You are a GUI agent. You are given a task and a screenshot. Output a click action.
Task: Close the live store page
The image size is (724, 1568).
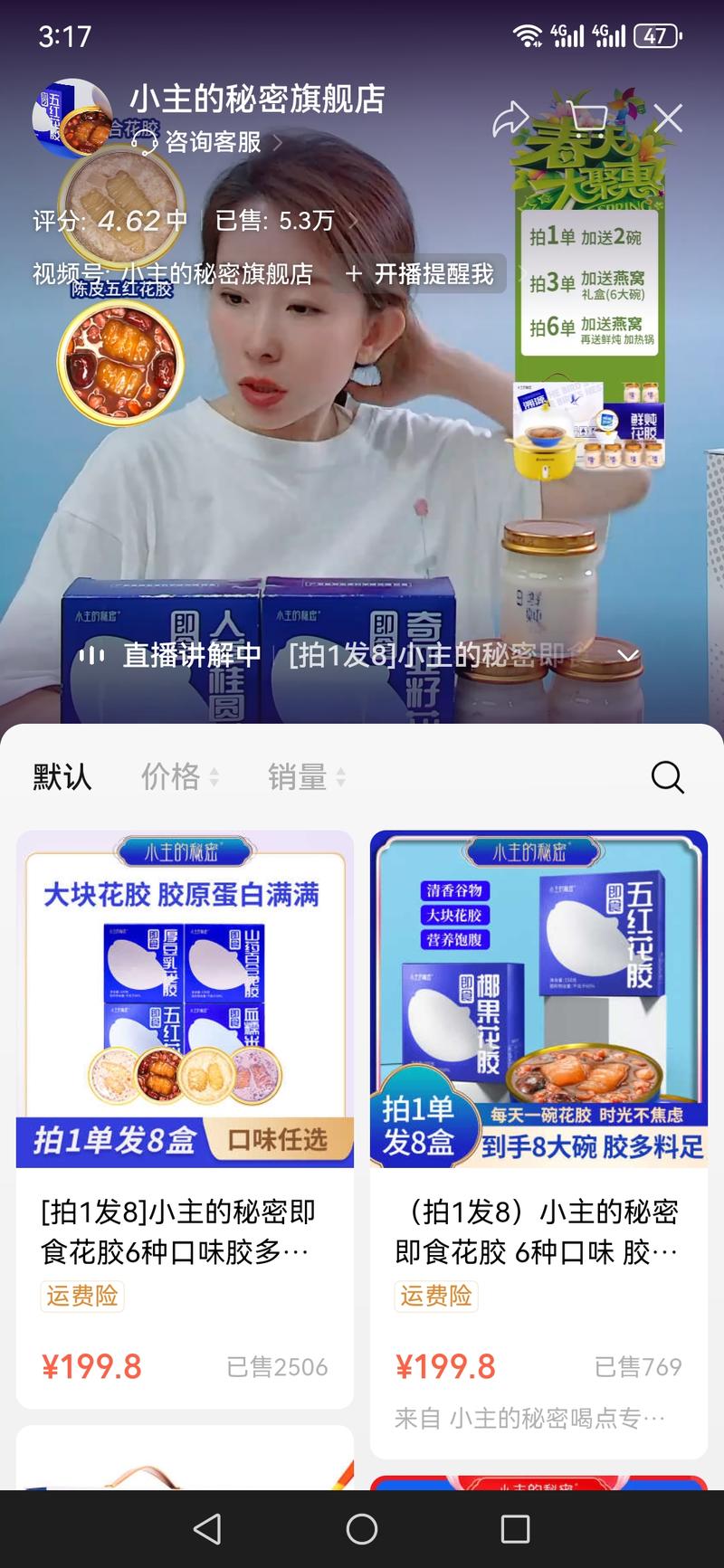coord(668,119)
